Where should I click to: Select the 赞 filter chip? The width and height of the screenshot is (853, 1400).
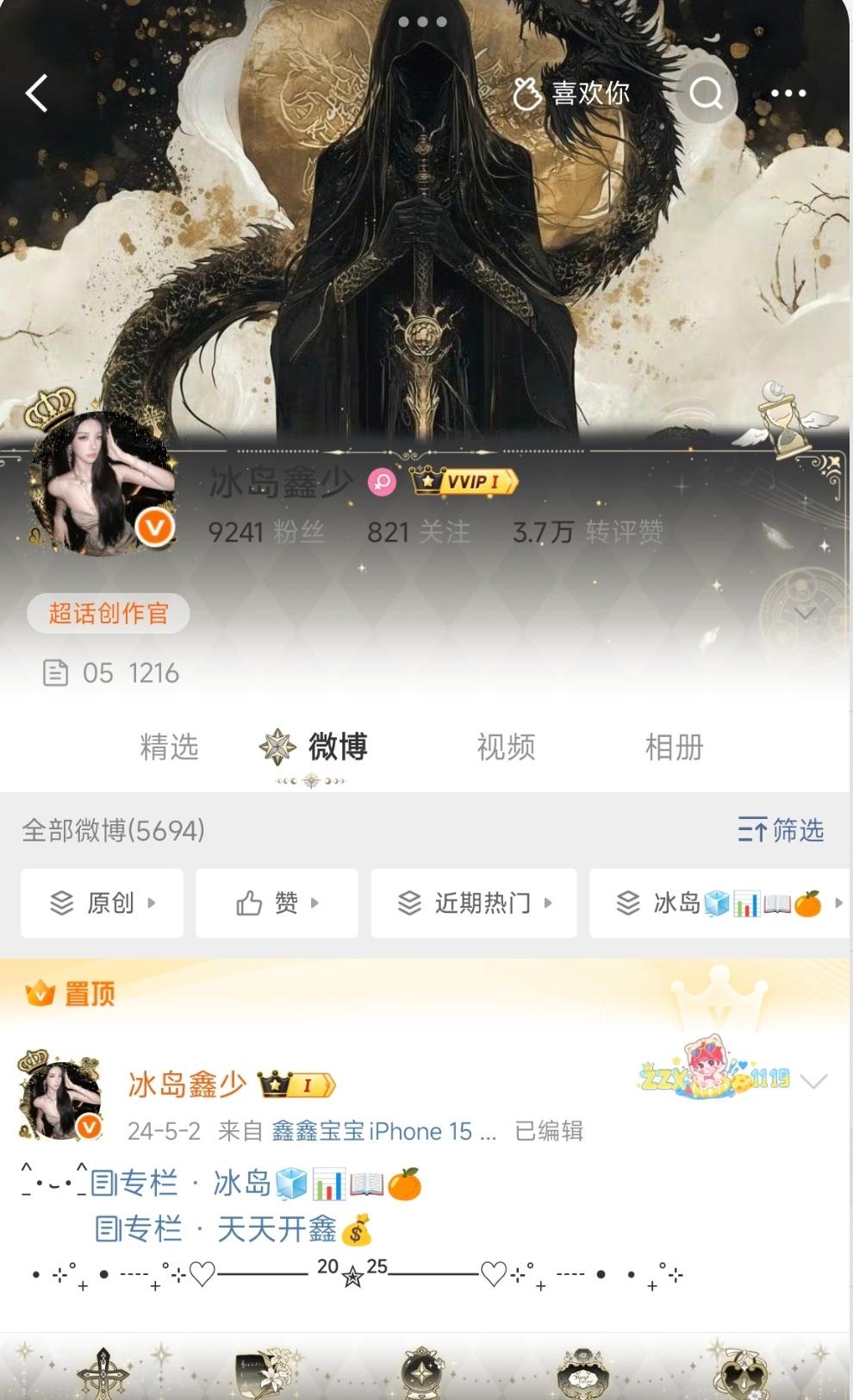click(277, 903)
